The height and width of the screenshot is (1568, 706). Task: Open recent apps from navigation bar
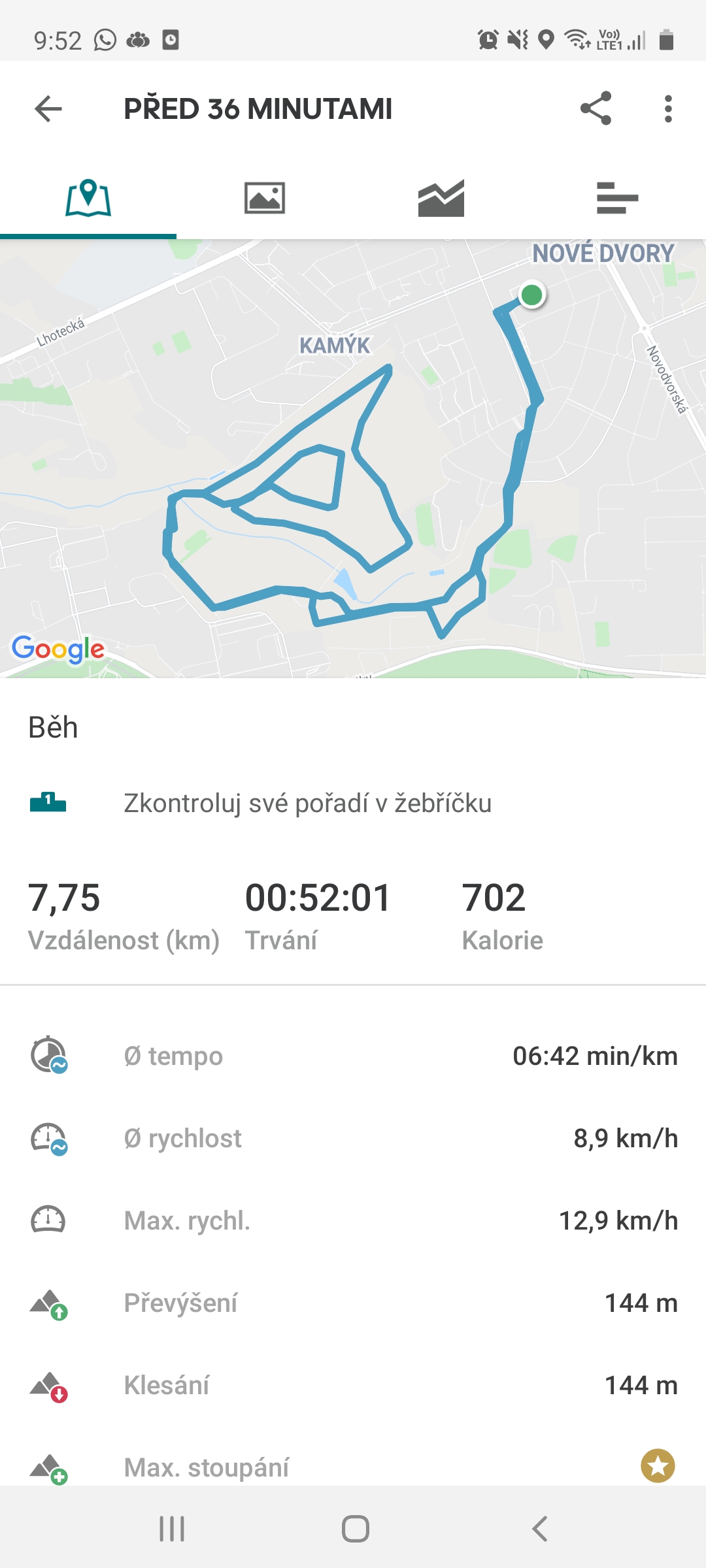point(172,1529)
